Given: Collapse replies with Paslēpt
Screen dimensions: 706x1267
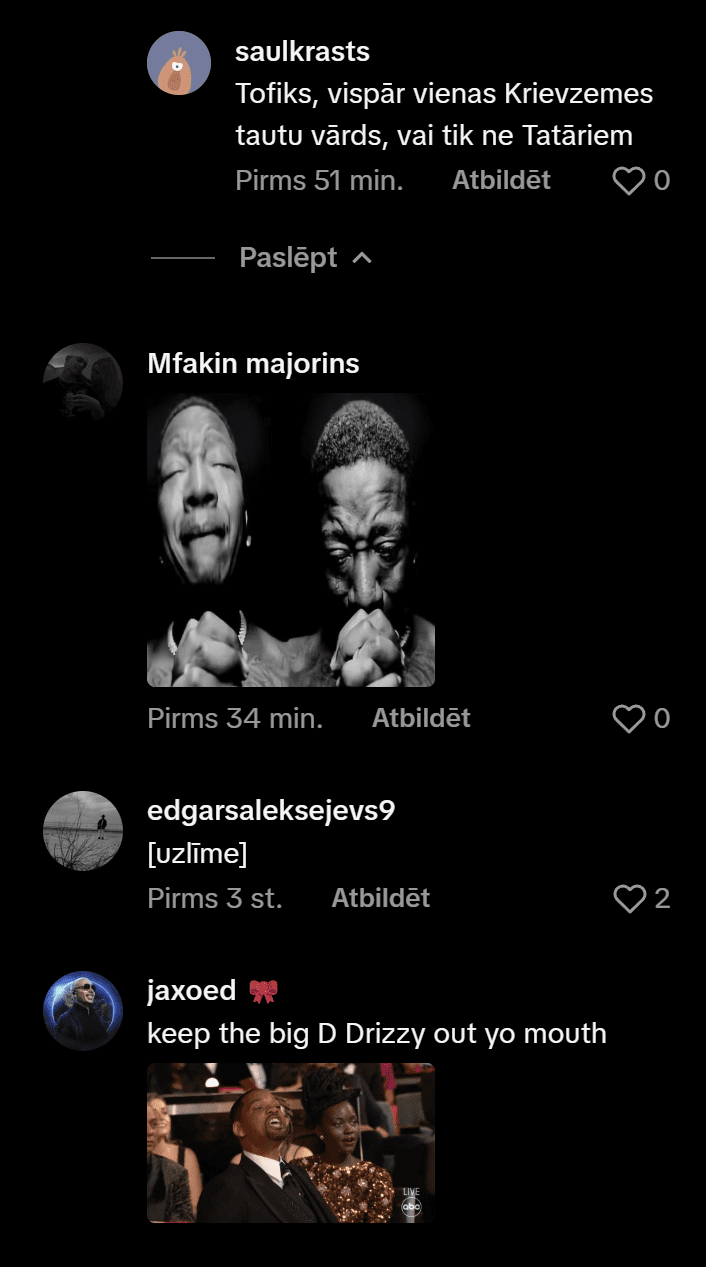Looking at the screenshot, I should [x=305, y=258].
